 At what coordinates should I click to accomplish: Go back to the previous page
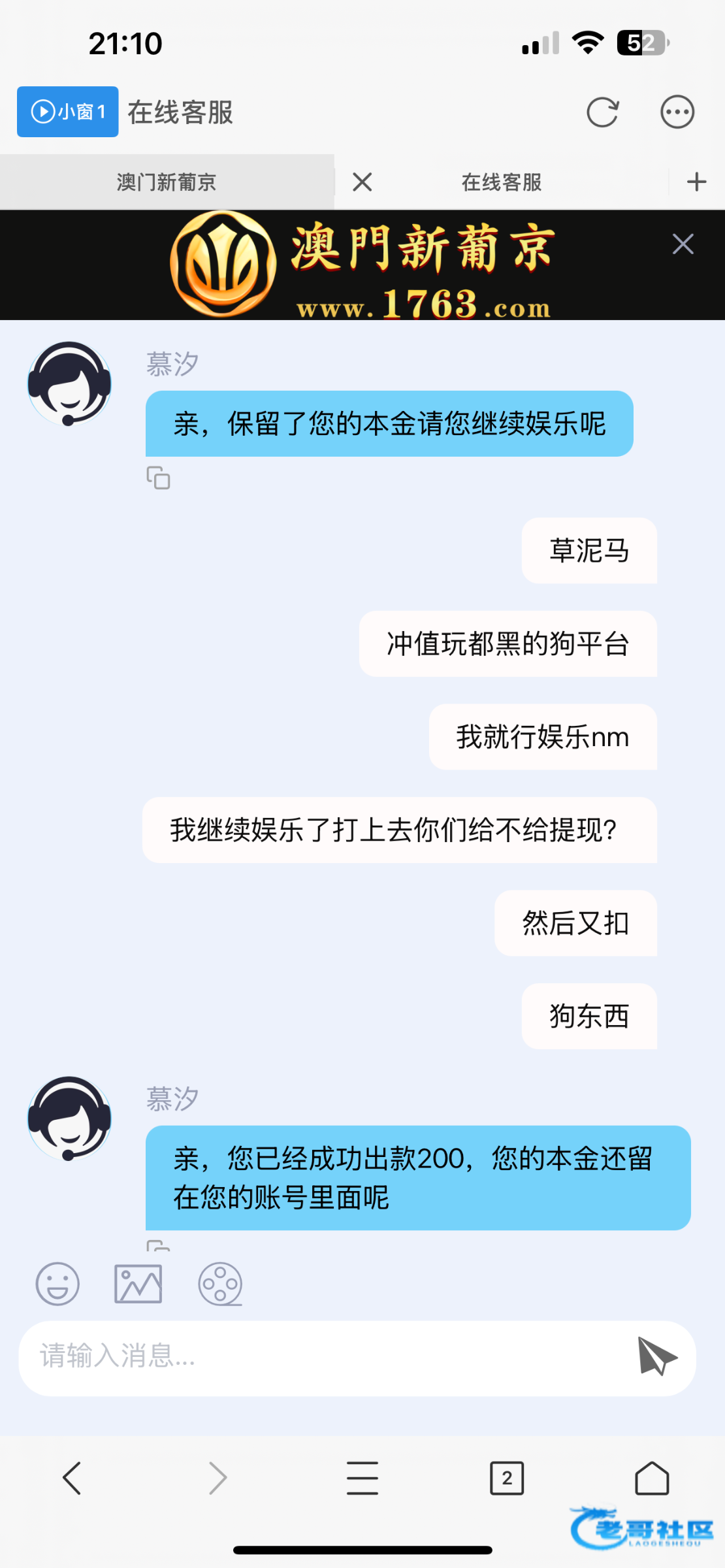(72, 1478)
